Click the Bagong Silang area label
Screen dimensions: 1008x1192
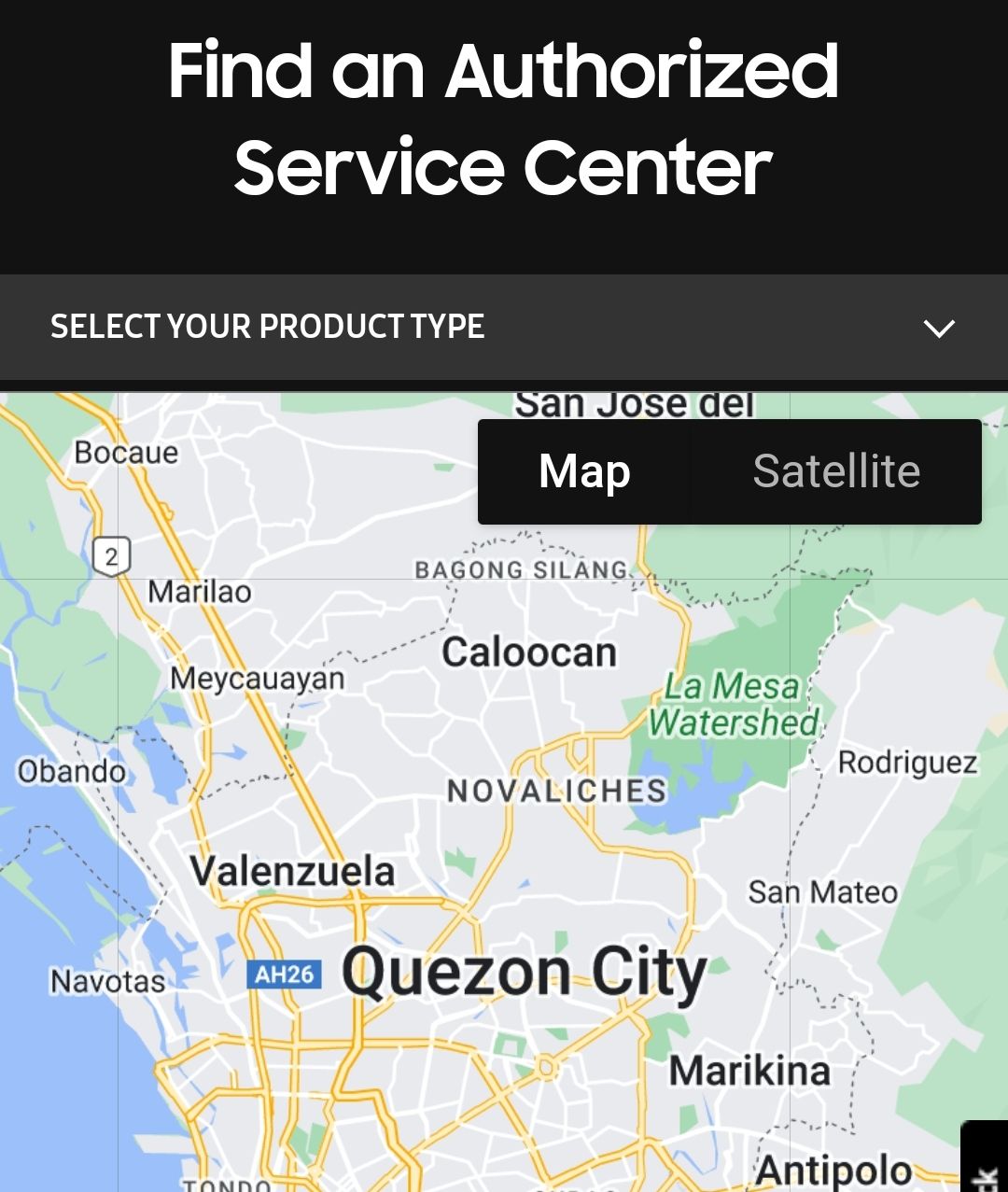(x=520, y=569)
